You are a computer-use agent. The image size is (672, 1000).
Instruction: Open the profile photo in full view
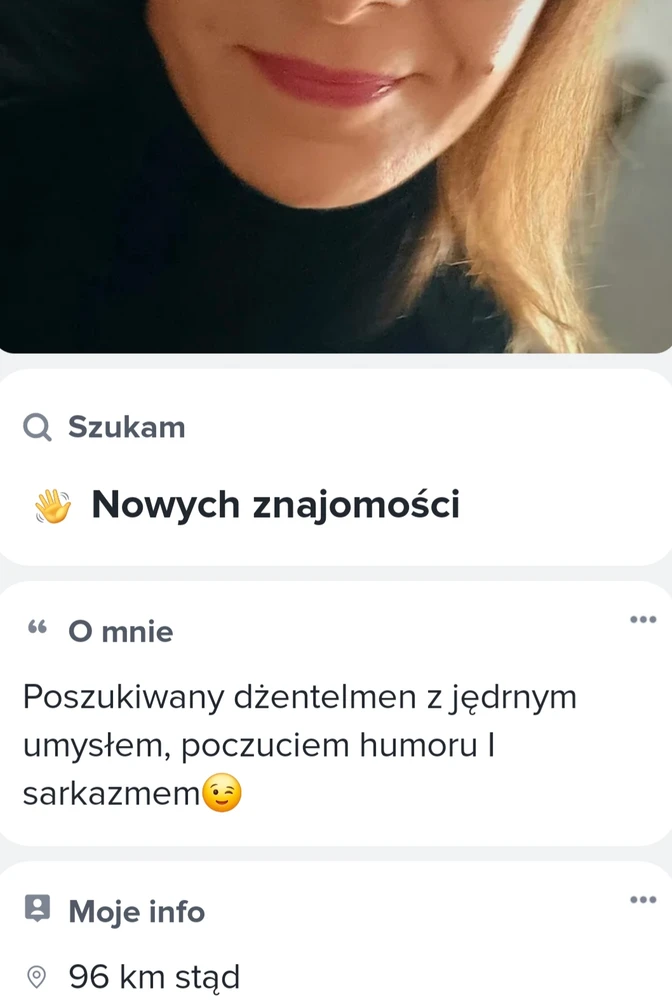tap(336, 175)
